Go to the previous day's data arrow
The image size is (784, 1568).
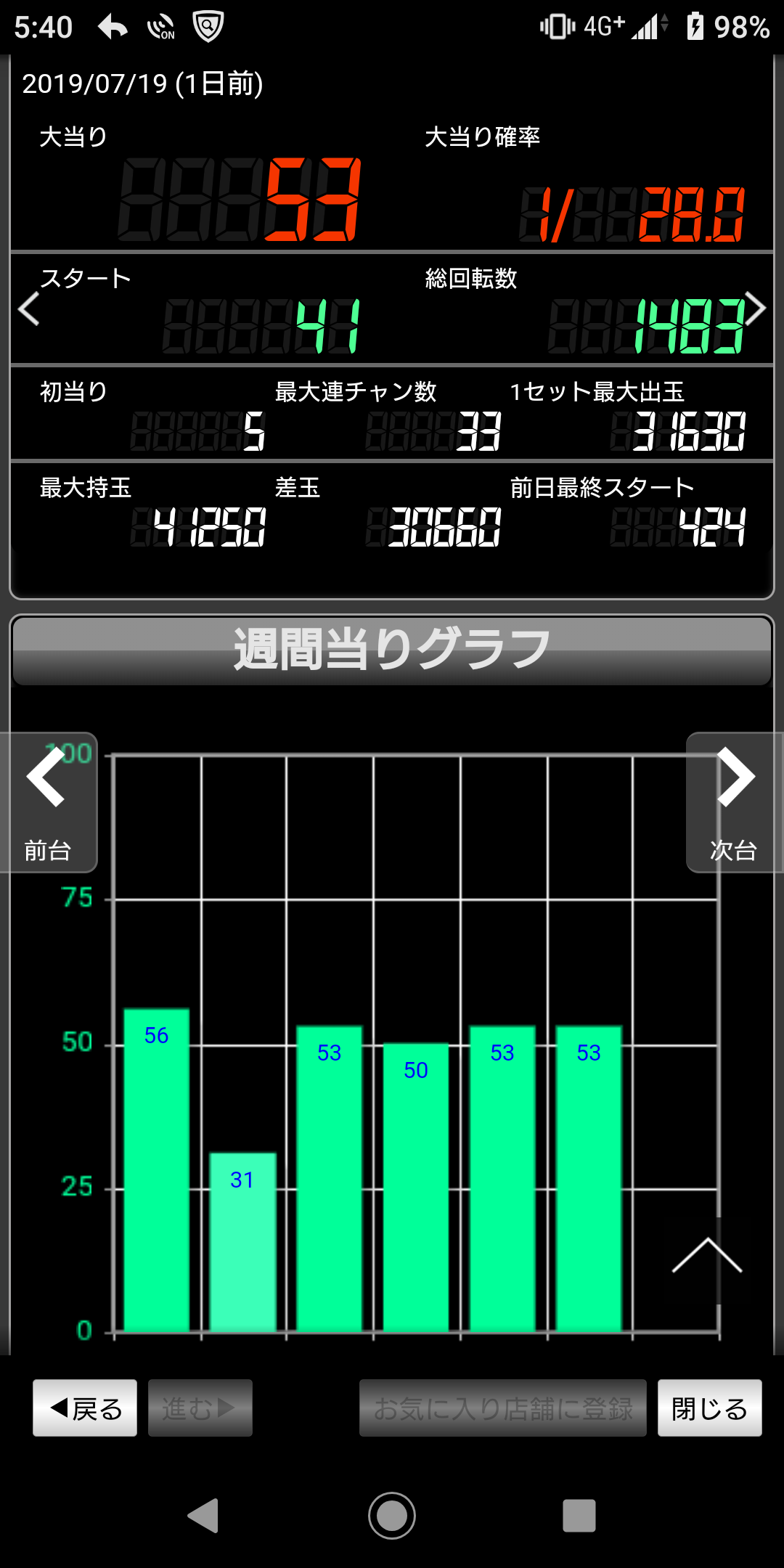[29, 309]
